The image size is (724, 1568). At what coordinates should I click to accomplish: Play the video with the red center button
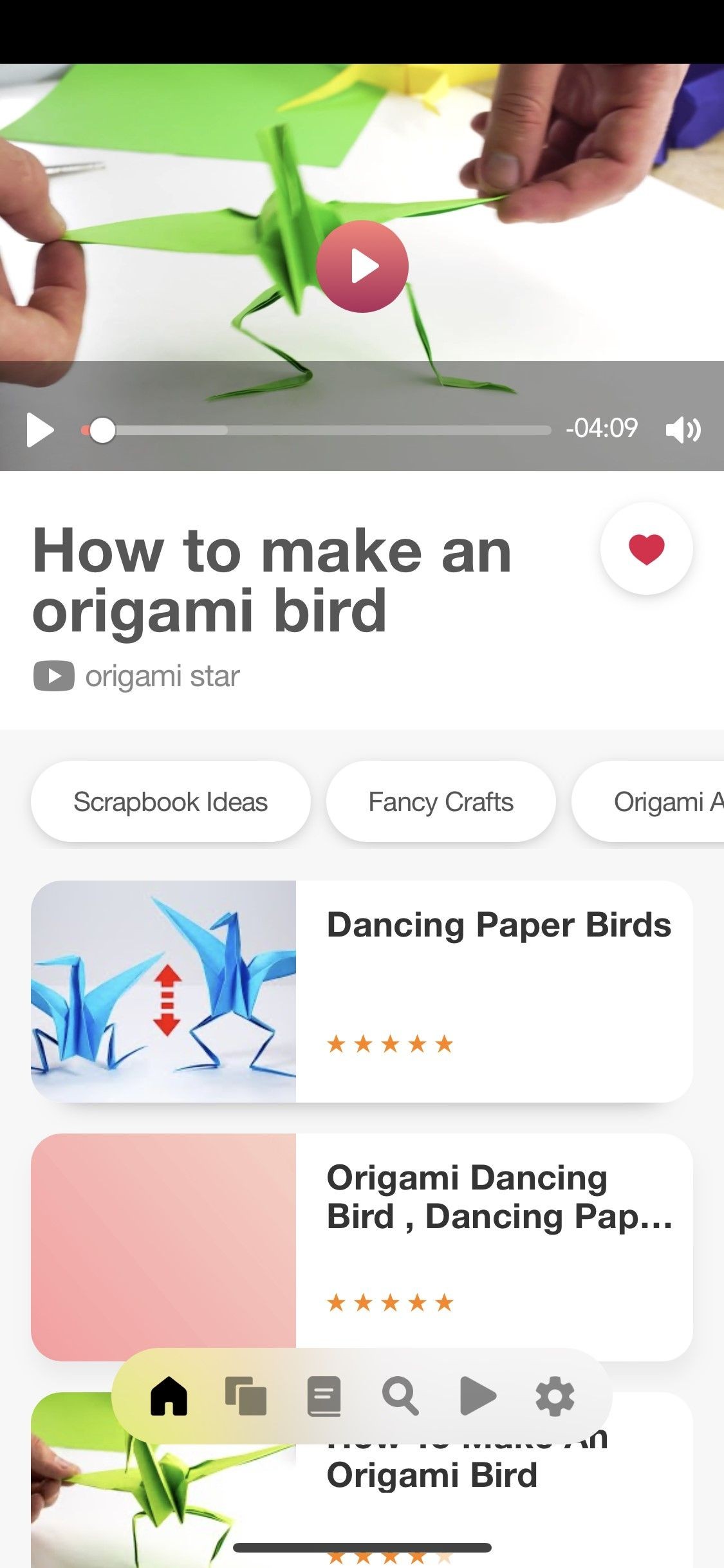(x=362, y=266)
